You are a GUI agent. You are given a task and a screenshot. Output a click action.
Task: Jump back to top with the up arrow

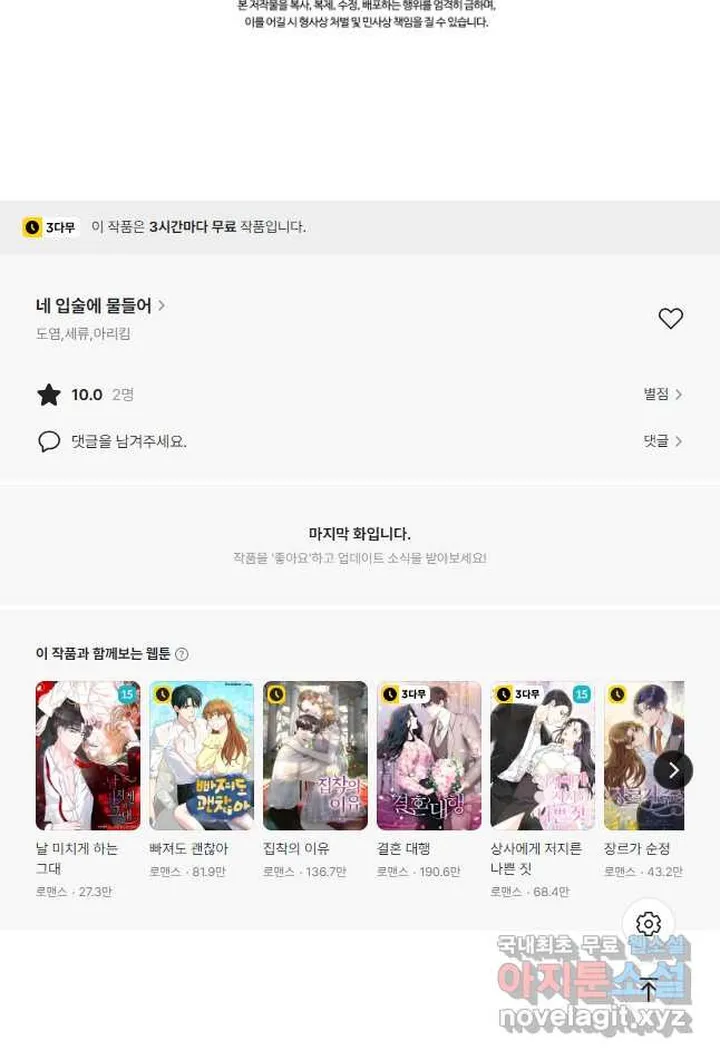pyautogui.click(x=648, y=988)
